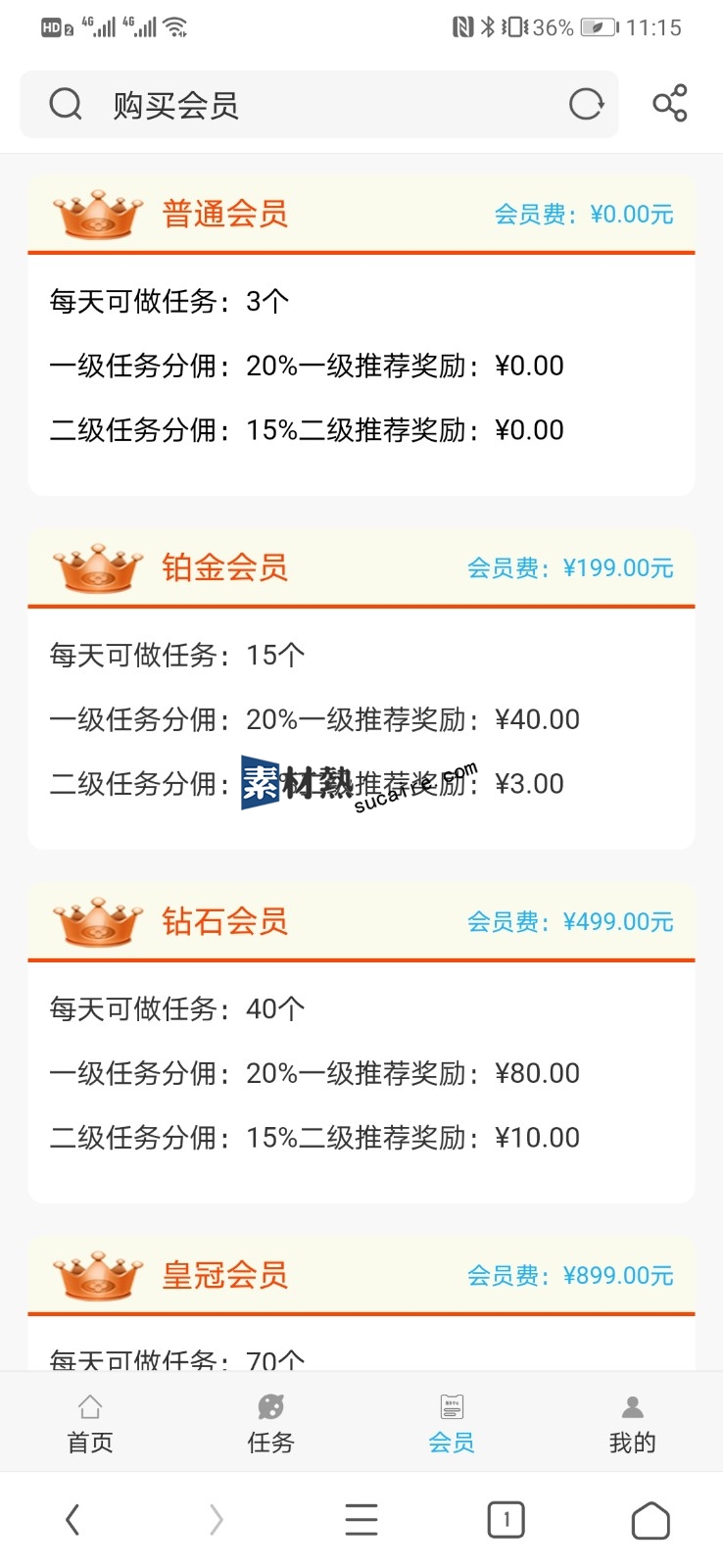The image size is (723, 1568).
Task: Open the browser tabs switcher
Action: pos(506,1520)
